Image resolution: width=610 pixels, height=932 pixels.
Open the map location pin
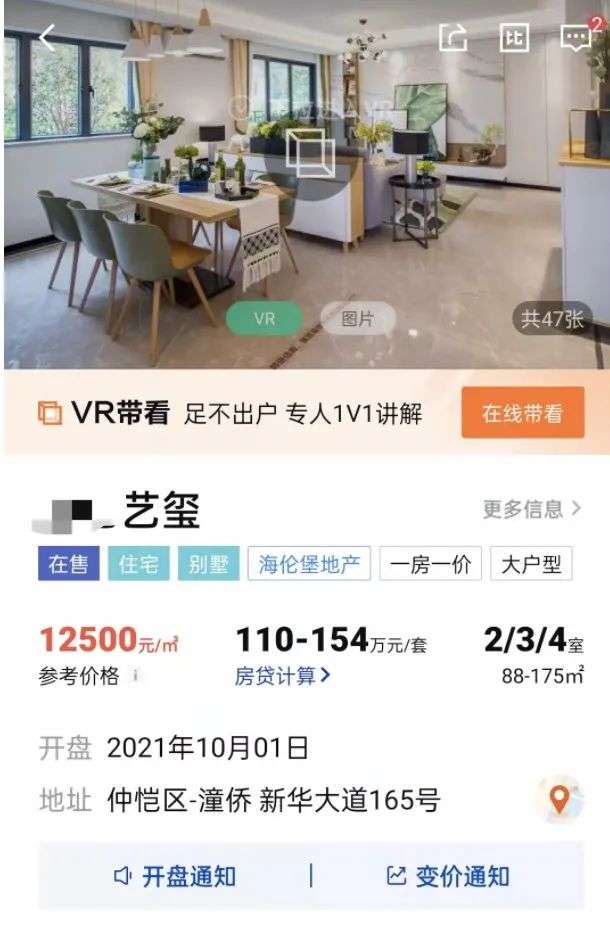tap(559, 799)
